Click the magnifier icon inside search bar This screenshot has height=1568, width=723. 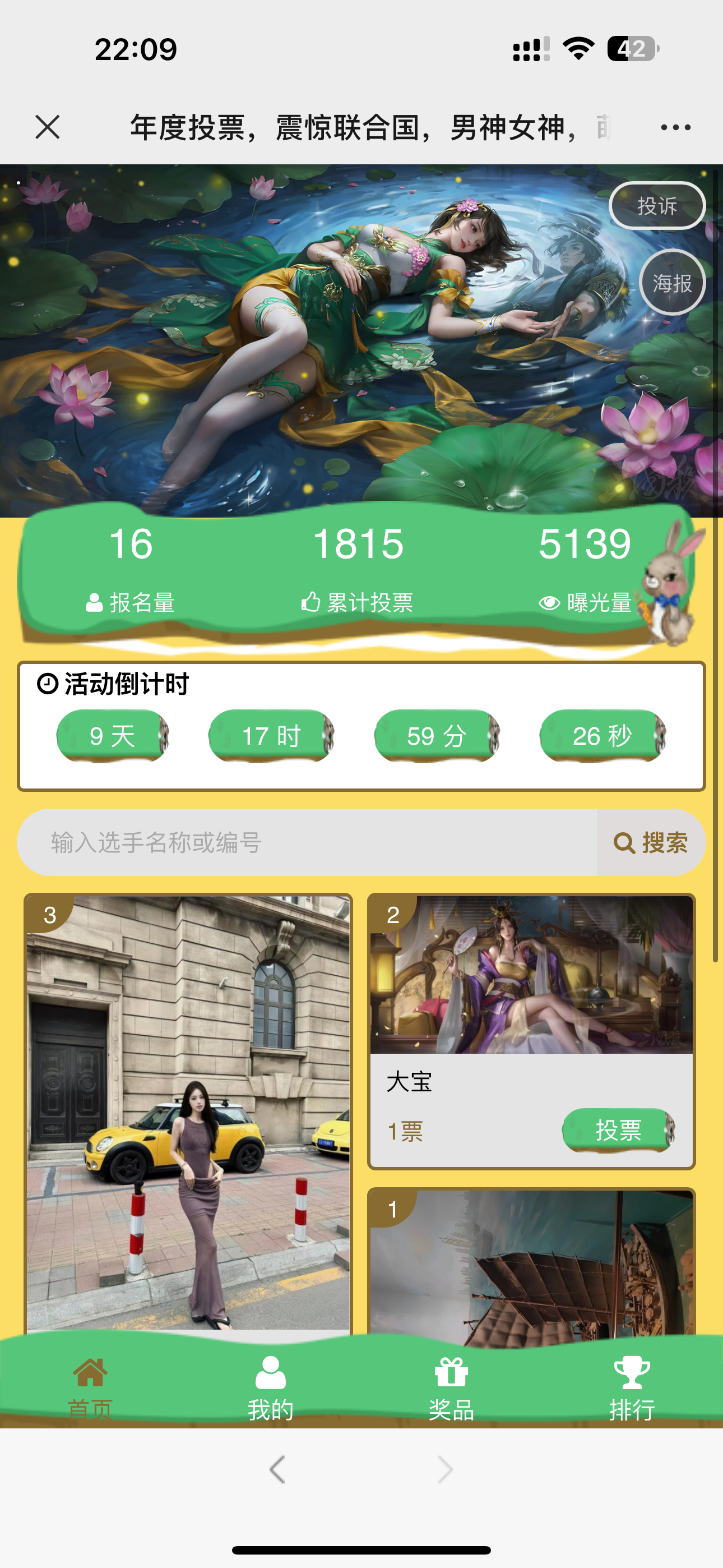pos(623,842)
